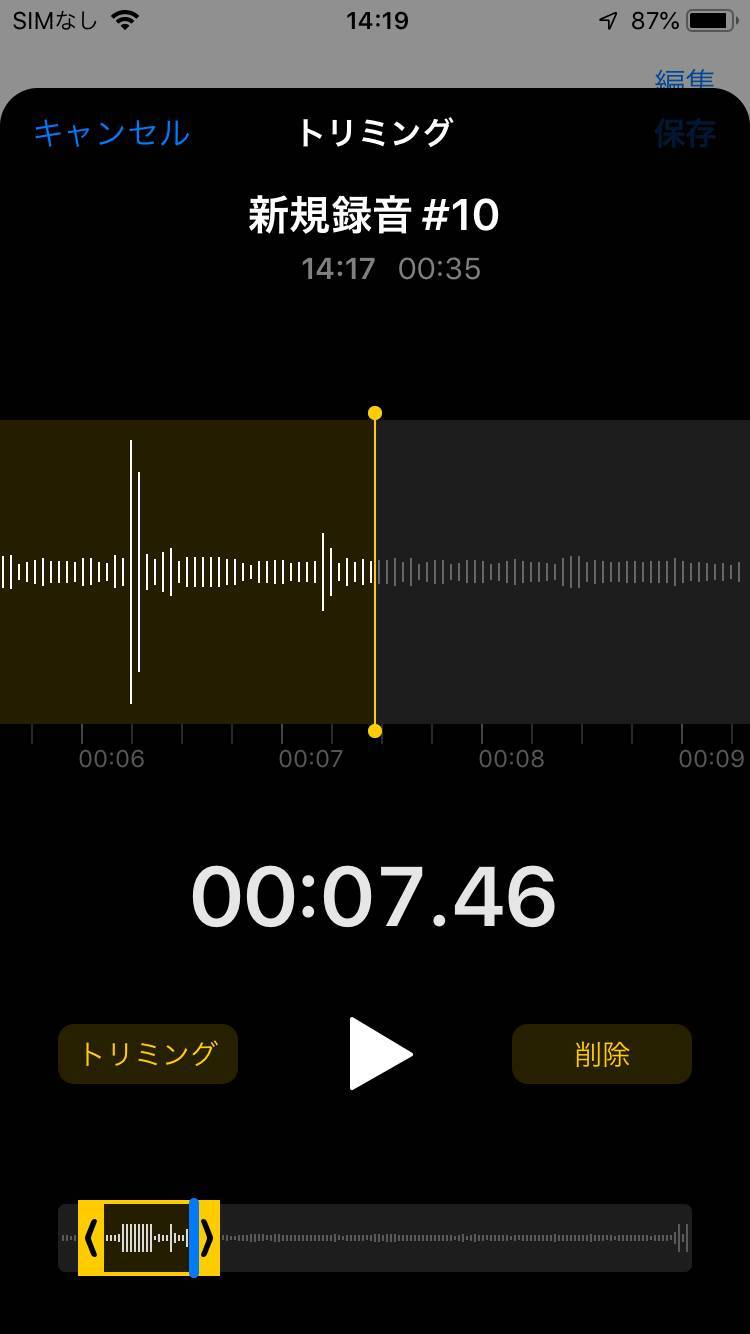Tap the left yellow trim handle
The width and height of the screenshot is (750, 1334).
click(x=91, y=1238)
